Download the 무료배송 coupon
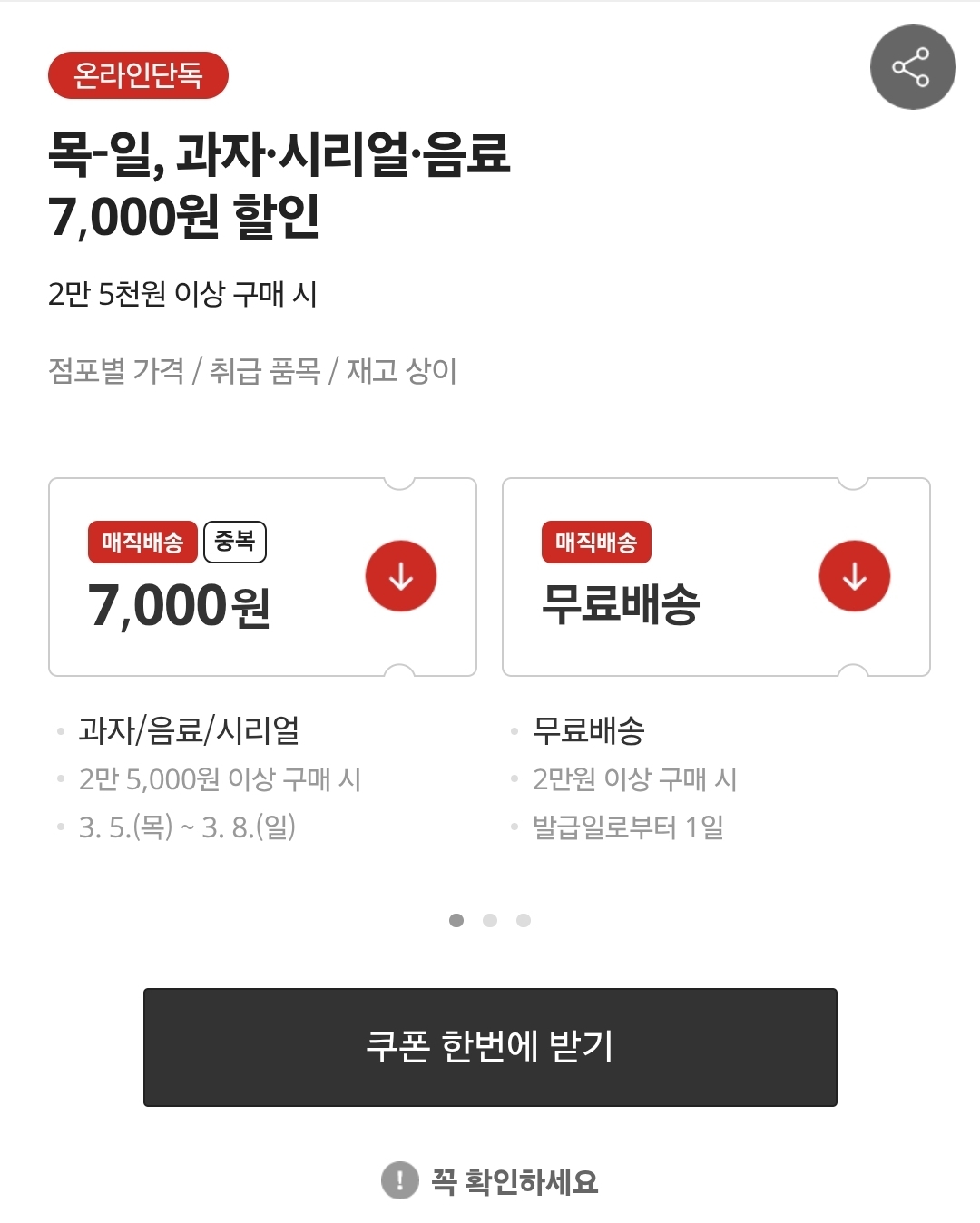Image resolution: width=980 pixels, height=1223 pixels. coord(854,576)
